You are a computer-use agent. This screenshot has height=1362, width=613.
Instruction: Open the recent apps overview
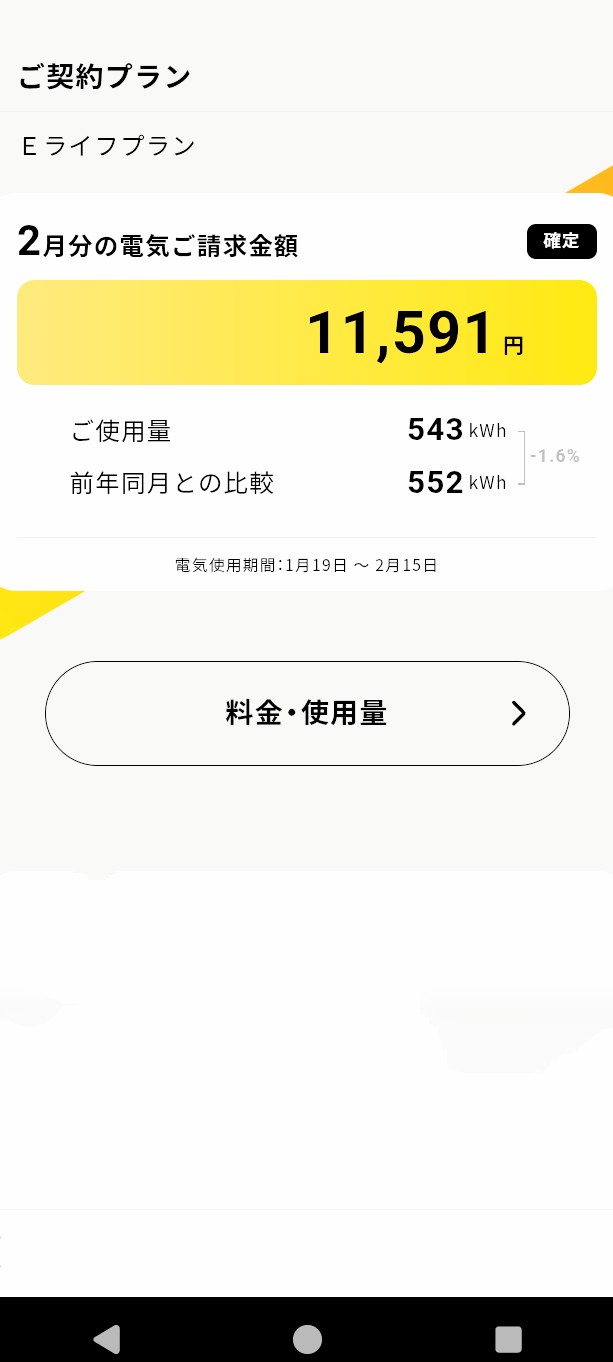(x=508, y=1339)
